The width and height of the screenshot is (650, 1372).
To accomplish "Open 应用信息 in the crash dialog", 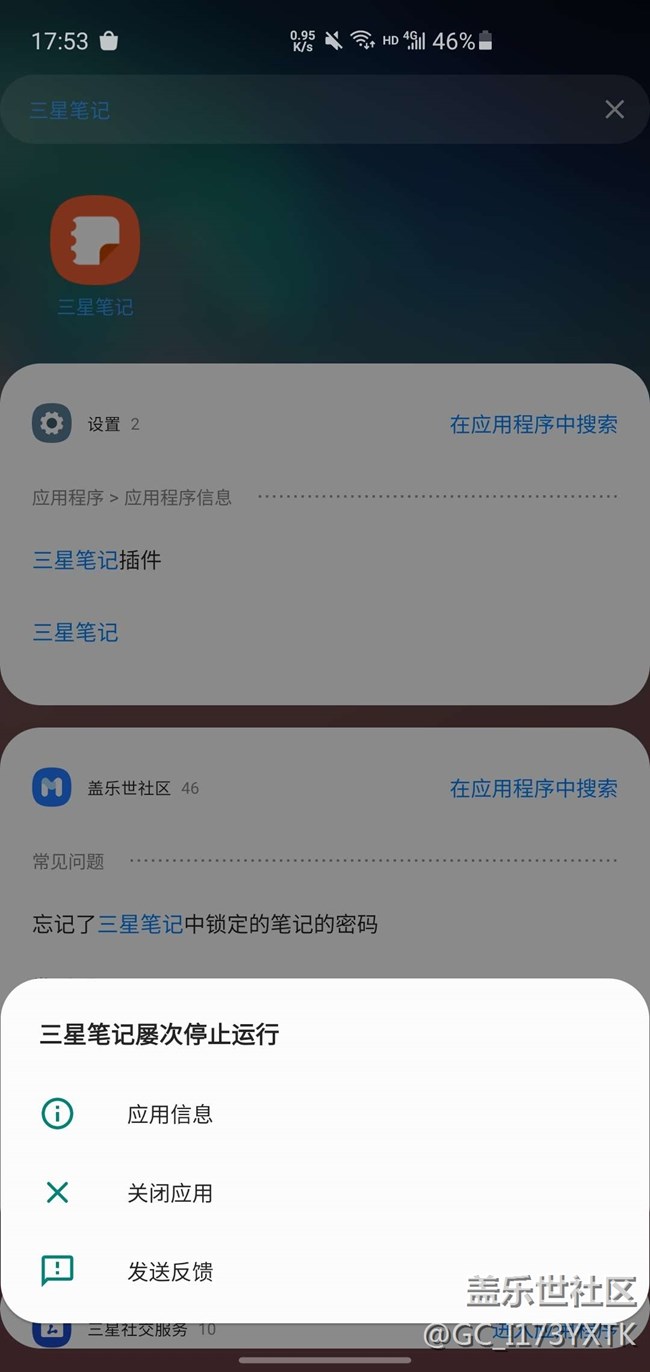I will tap(170, 1114).
